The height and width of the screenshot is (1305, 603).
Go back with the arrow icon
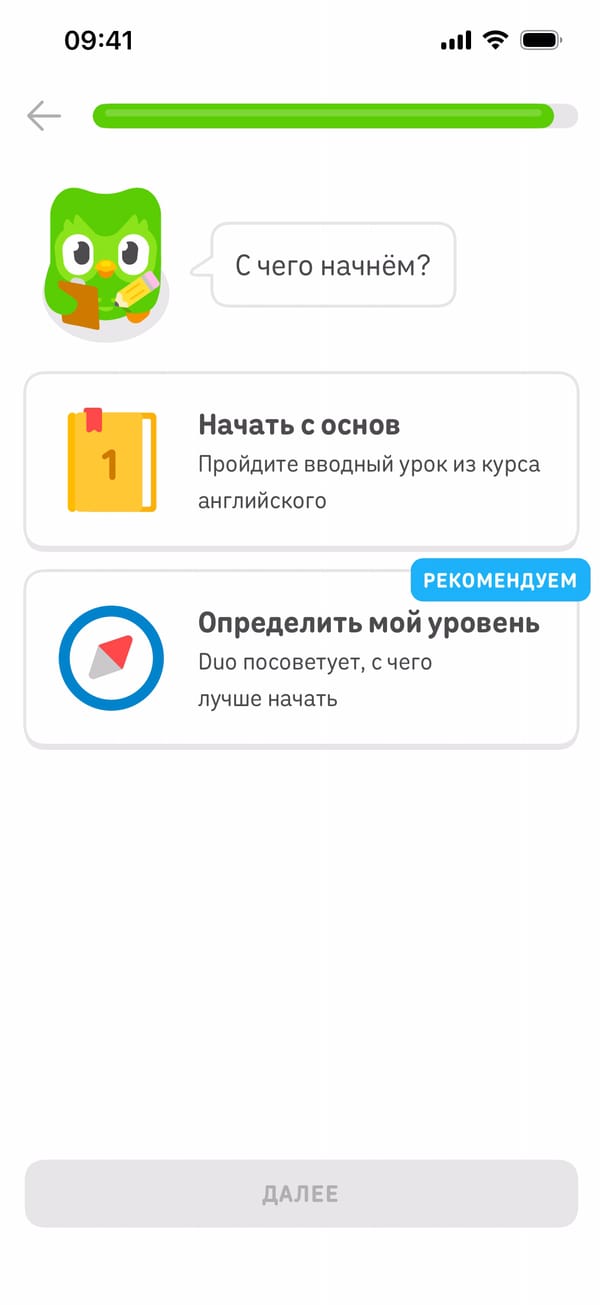[43, 116]
